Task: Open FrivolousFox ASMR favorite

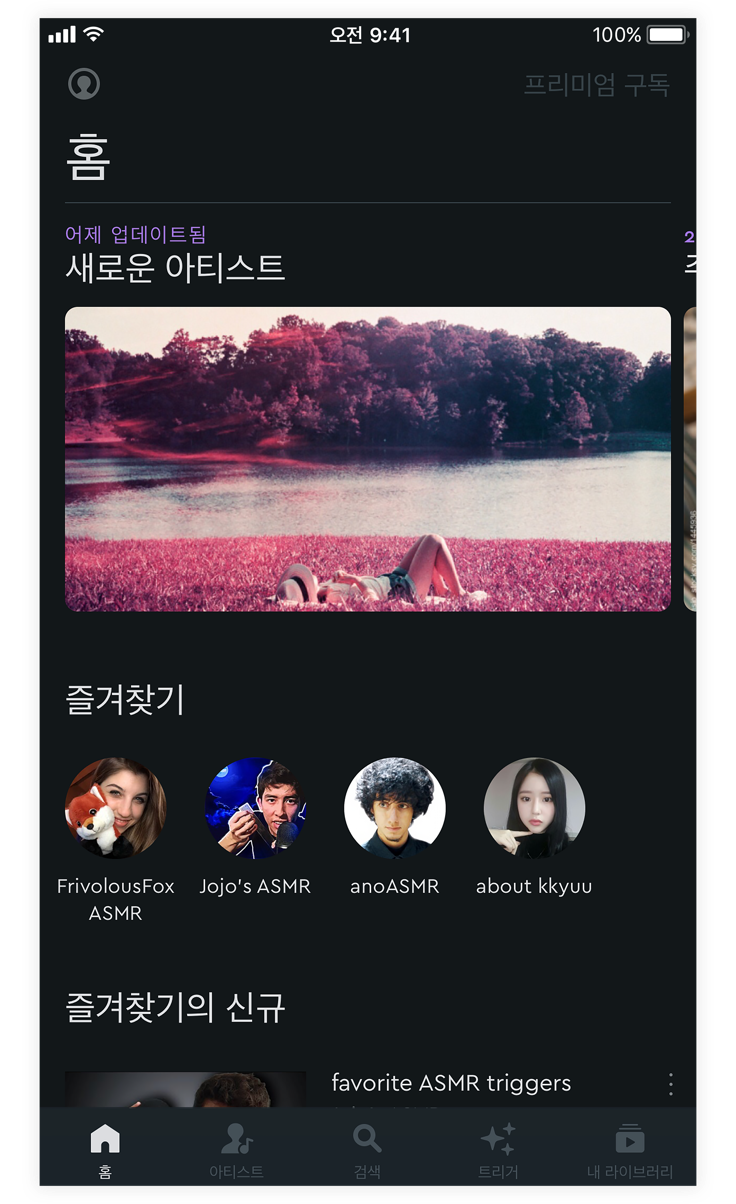Action: pyautogui.click(x=115, y=808)
